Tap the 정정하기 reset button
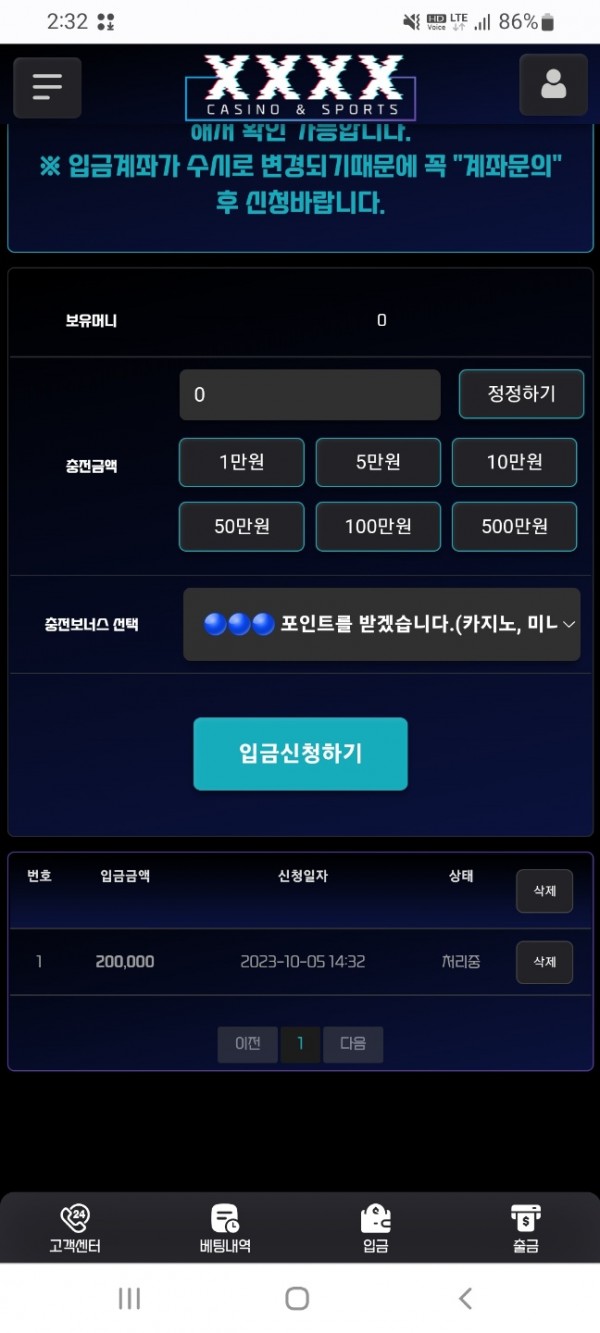The height and width of the screenshot is (1333, 600). coord(521,394)
